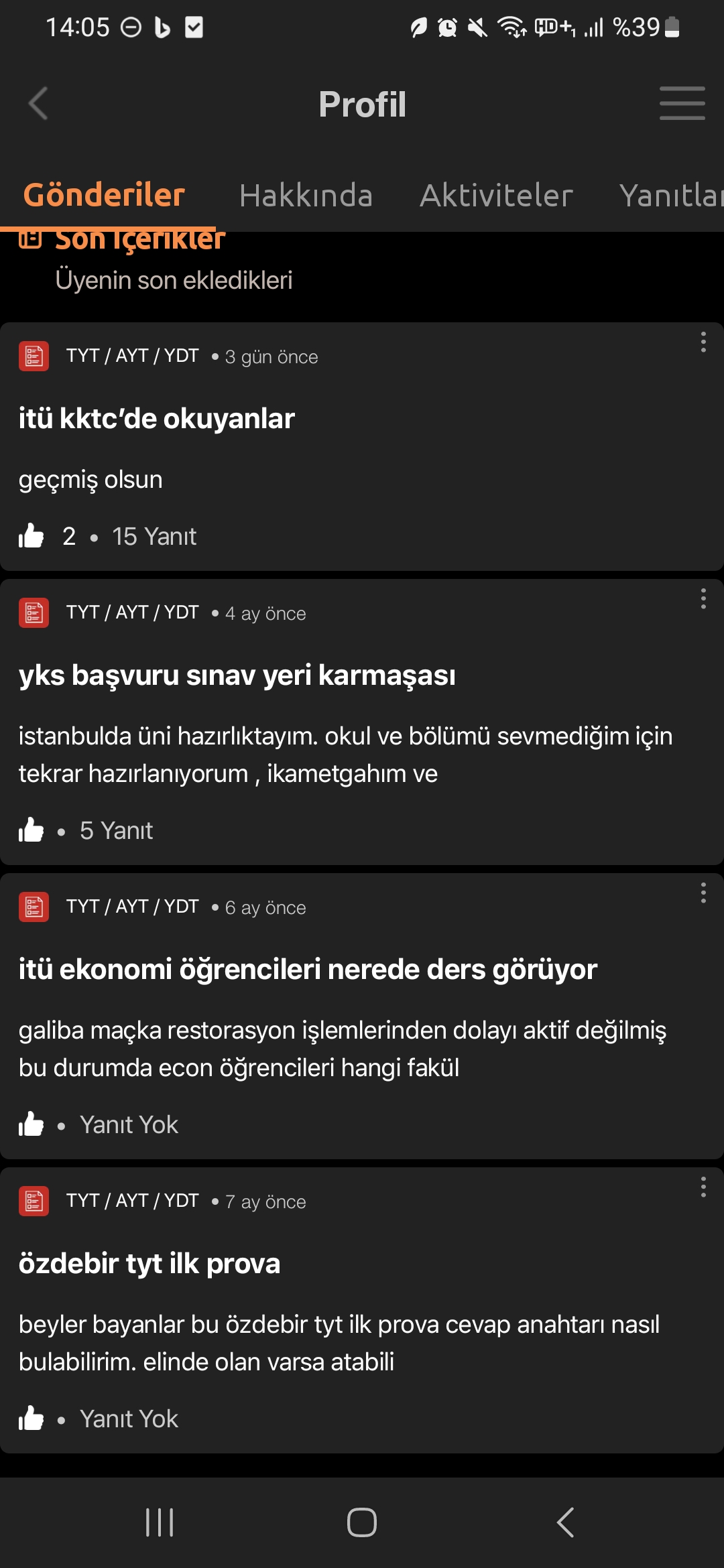Screen dimensions: 724x1568
Task: Open the Yanıtlar tab
Action: tap(670, 196)
